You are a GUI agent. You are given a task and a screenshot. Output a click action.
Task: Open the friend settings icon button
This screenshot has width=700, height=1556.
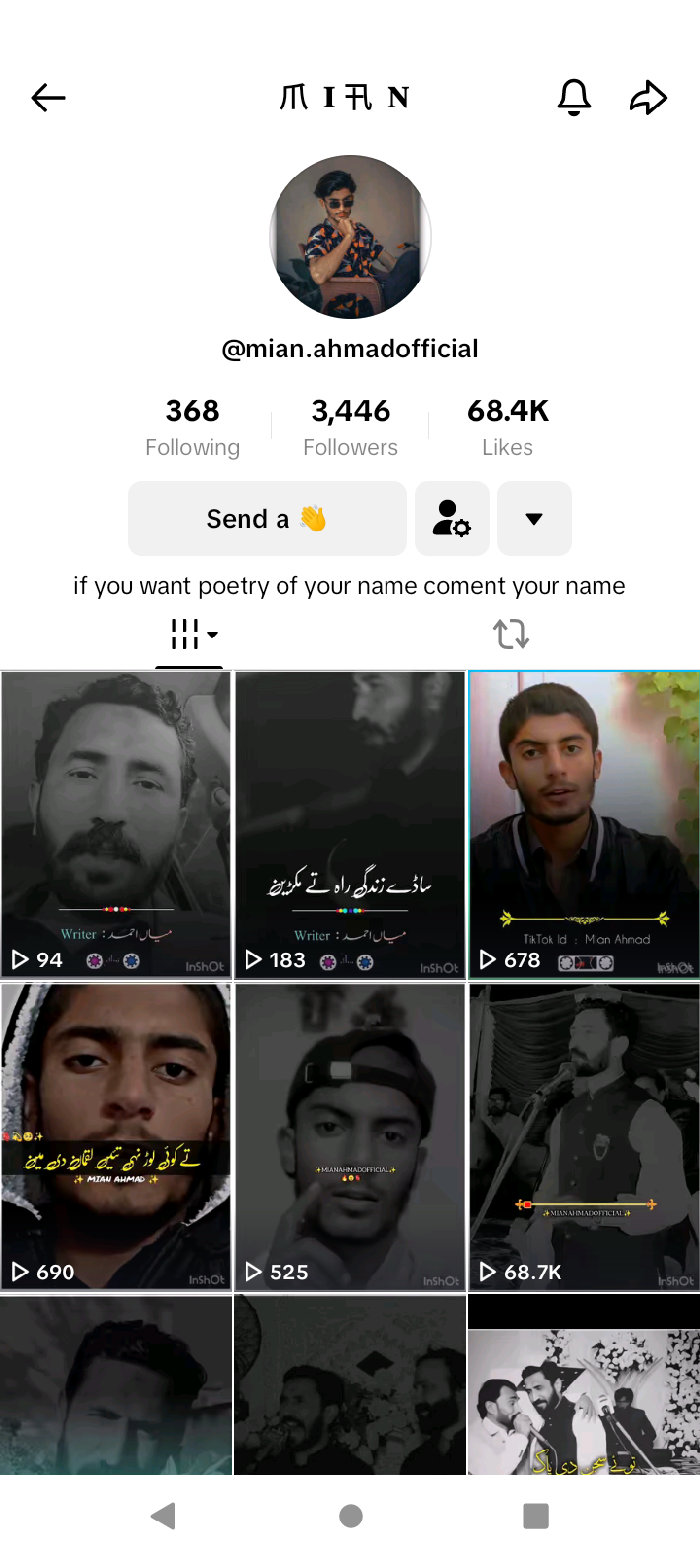[x=452, y=518]
